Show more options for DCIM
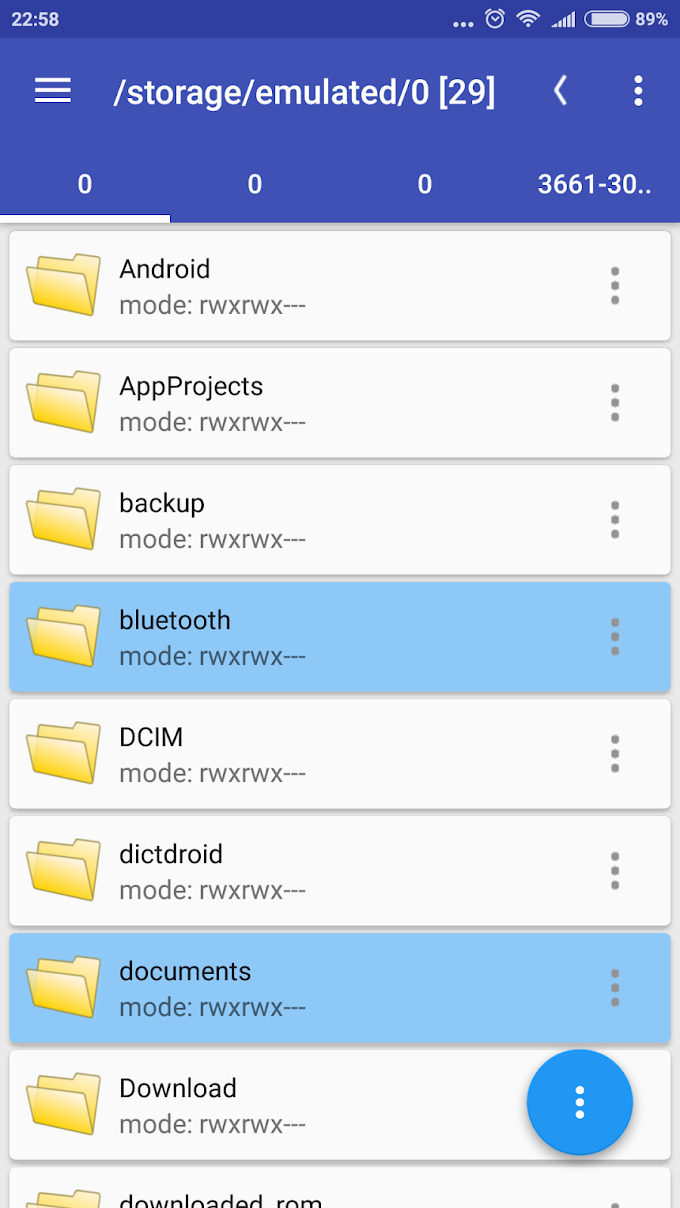 click(x=615, y=754)
